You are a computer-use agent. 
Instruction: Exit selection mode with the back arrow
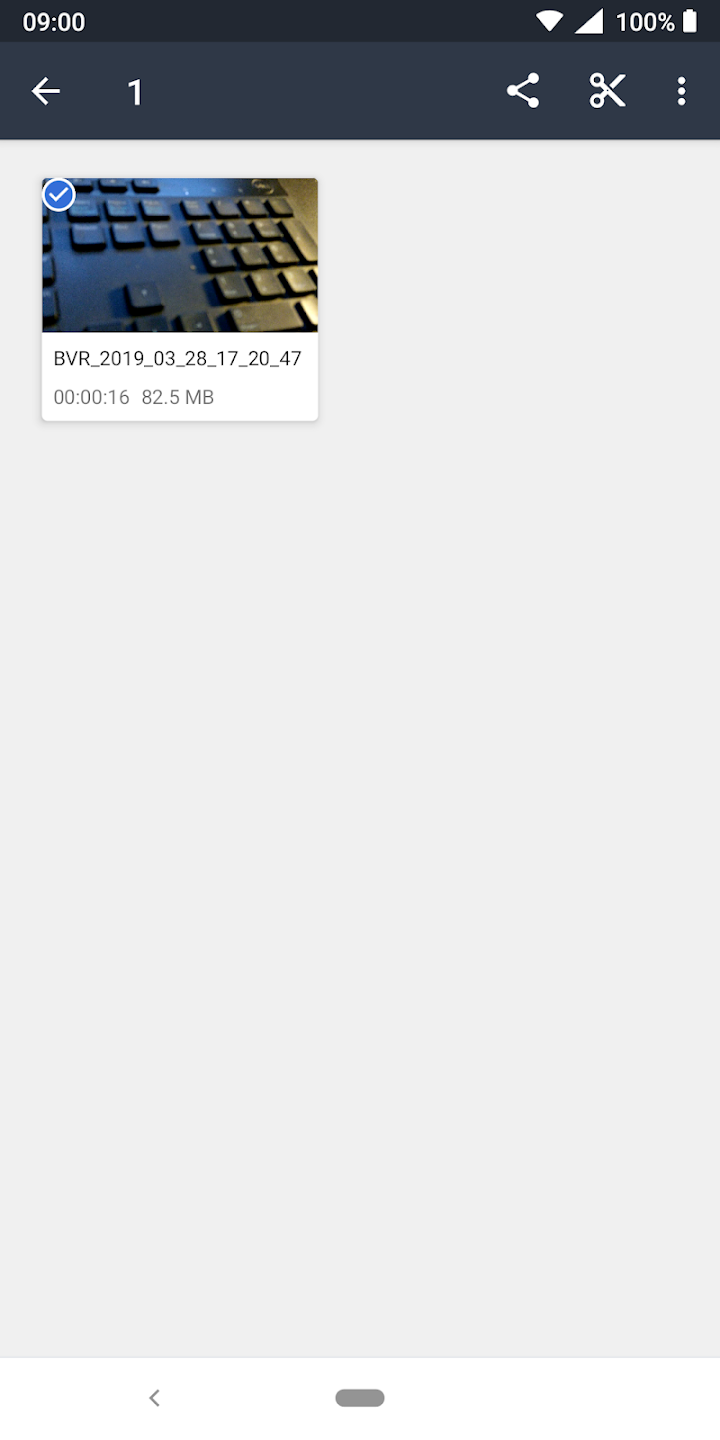click(x=46, y=92)
